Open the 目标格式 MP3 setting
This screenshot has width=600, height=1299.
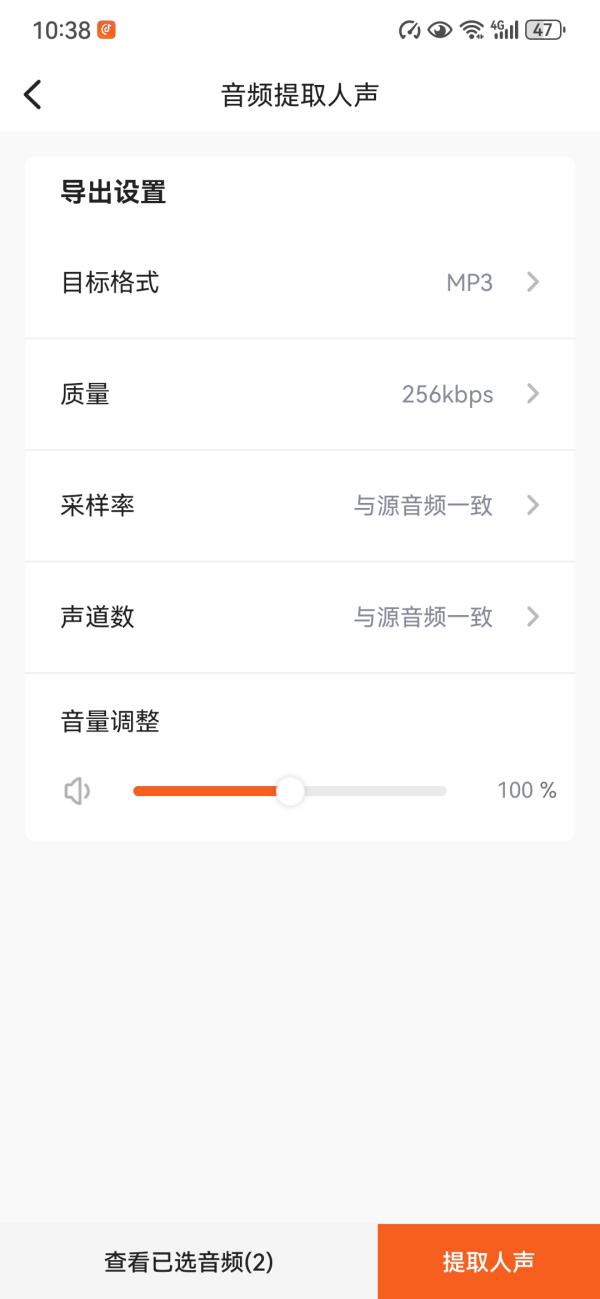300,282
